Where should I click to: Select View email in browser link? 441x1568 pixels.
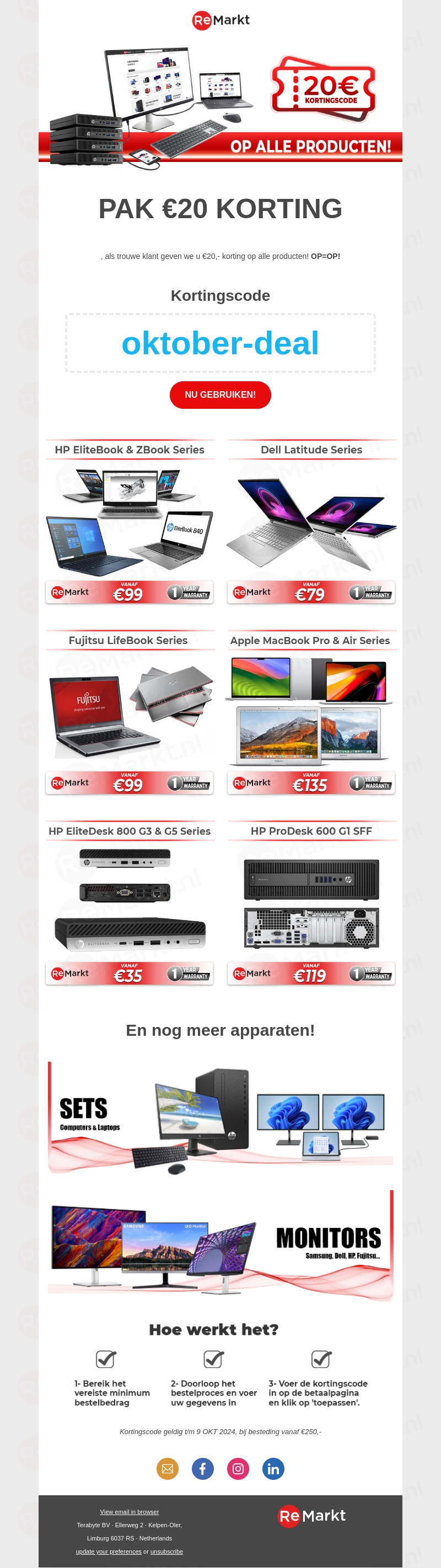129,1511
